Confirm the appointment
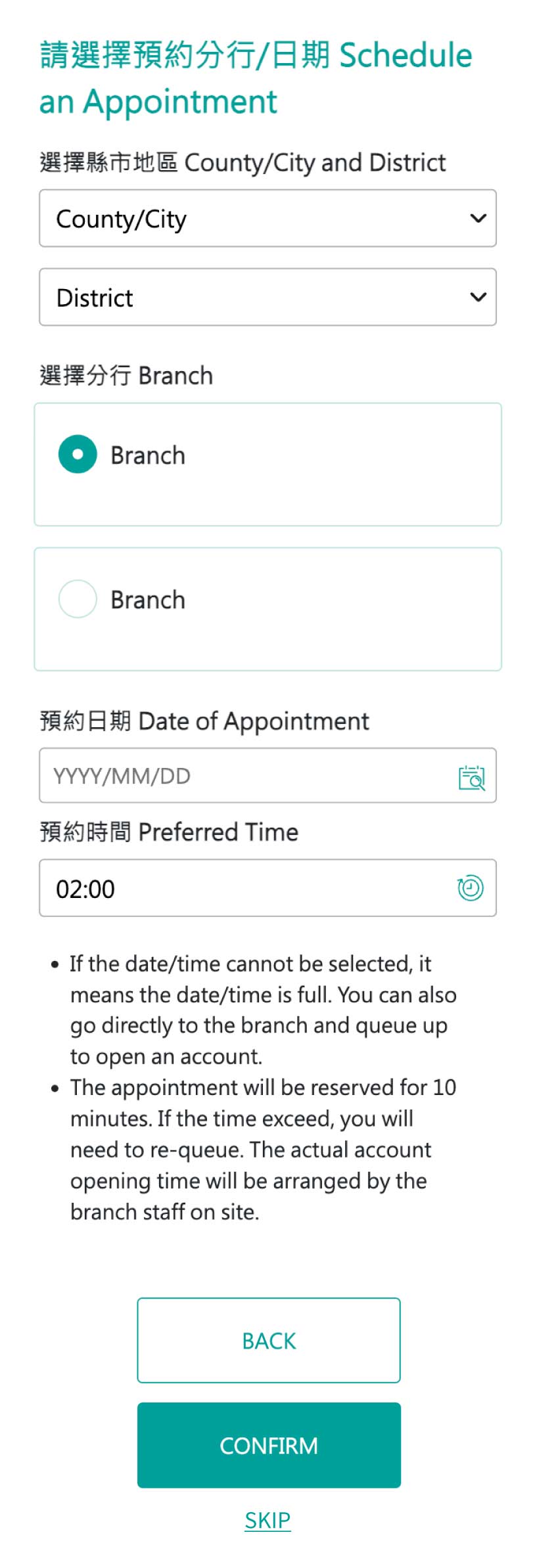Viewport: 535px width, 1568px height. (x=268, y=1445)
